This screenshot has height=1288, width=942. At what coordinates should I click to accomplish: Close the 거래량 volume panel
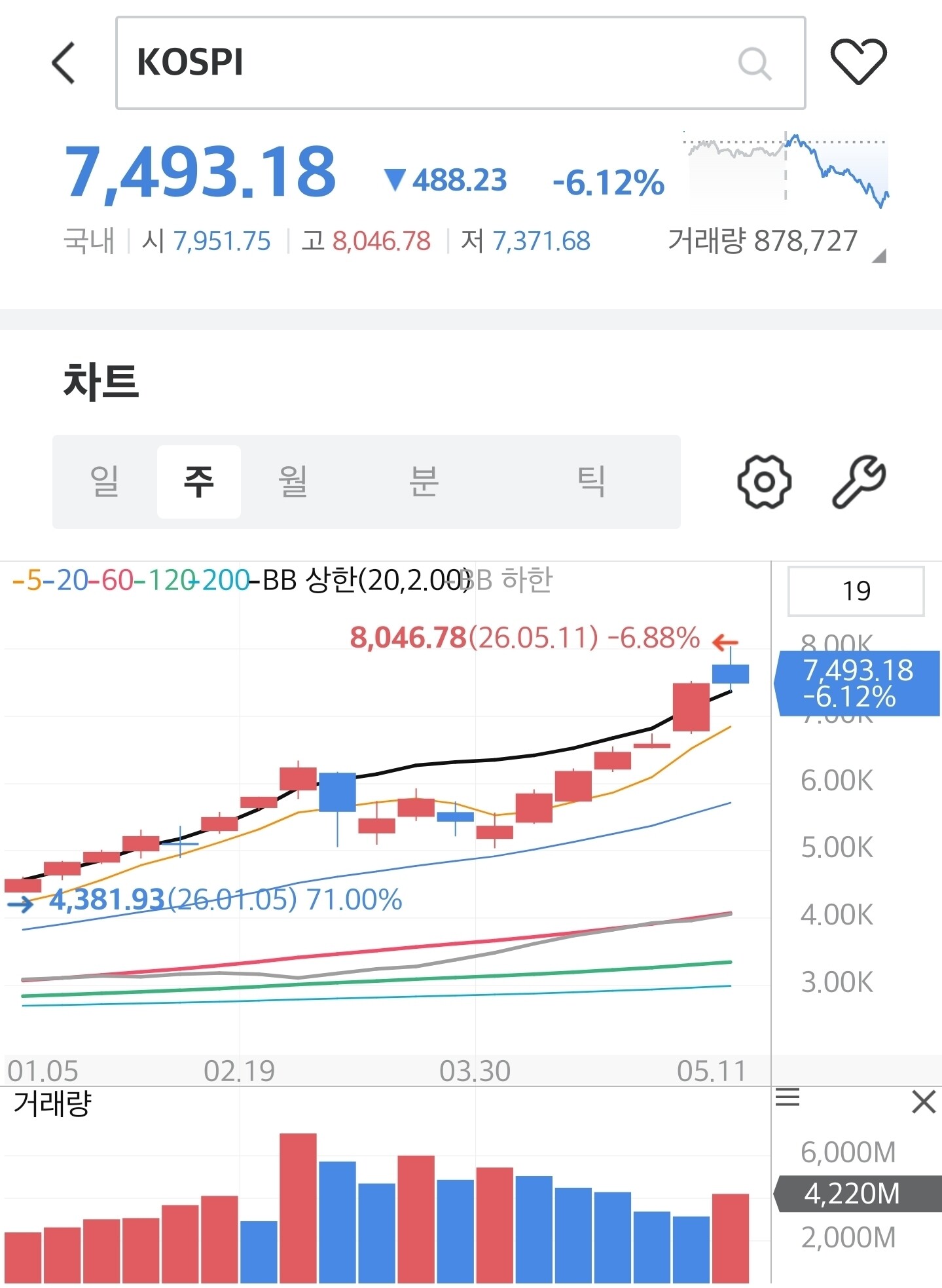click(x=924, y=1102)
